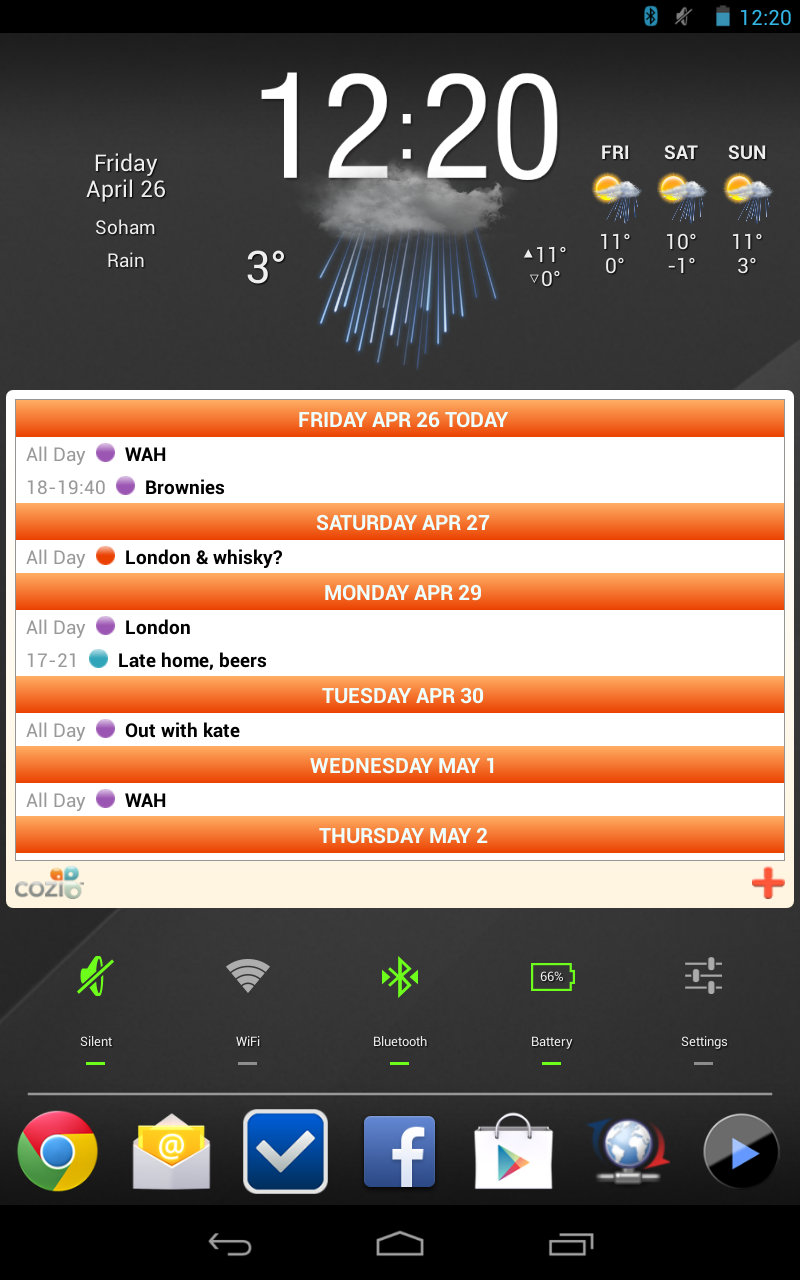Open the Brownies event
Image resolution: width=800 pixels, height=1280 pixels.
[x=185, y=488]
